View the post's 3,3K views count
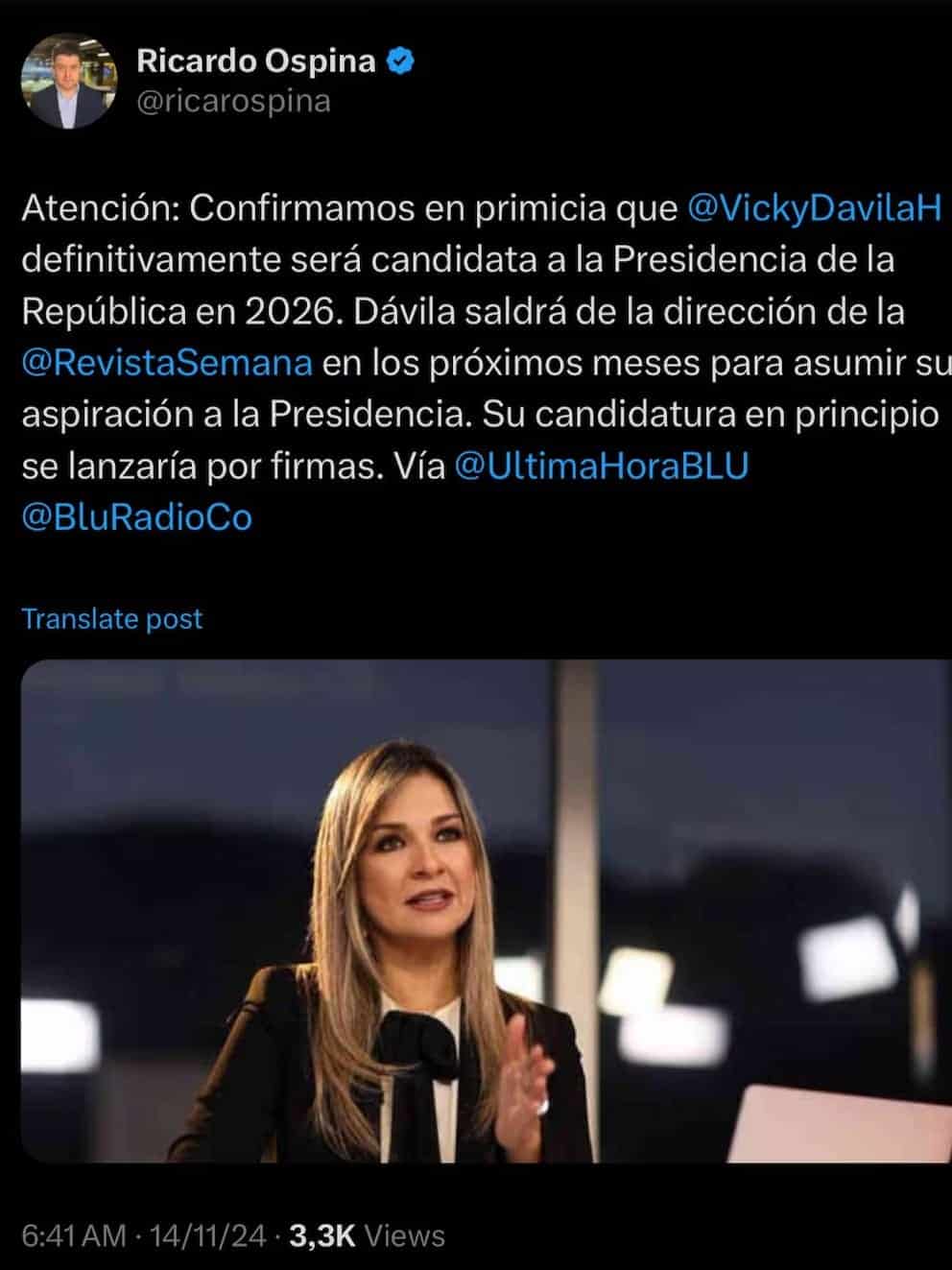The width and height of the screenshot is (952, 1270). [367, 1235]
